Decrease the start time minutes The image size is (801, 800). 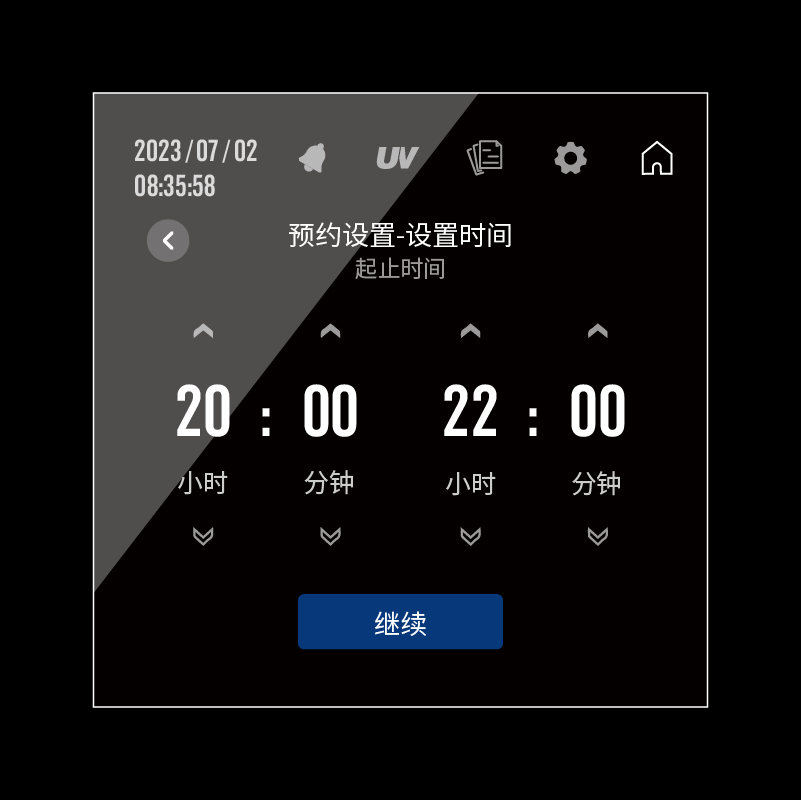[330, 537]
